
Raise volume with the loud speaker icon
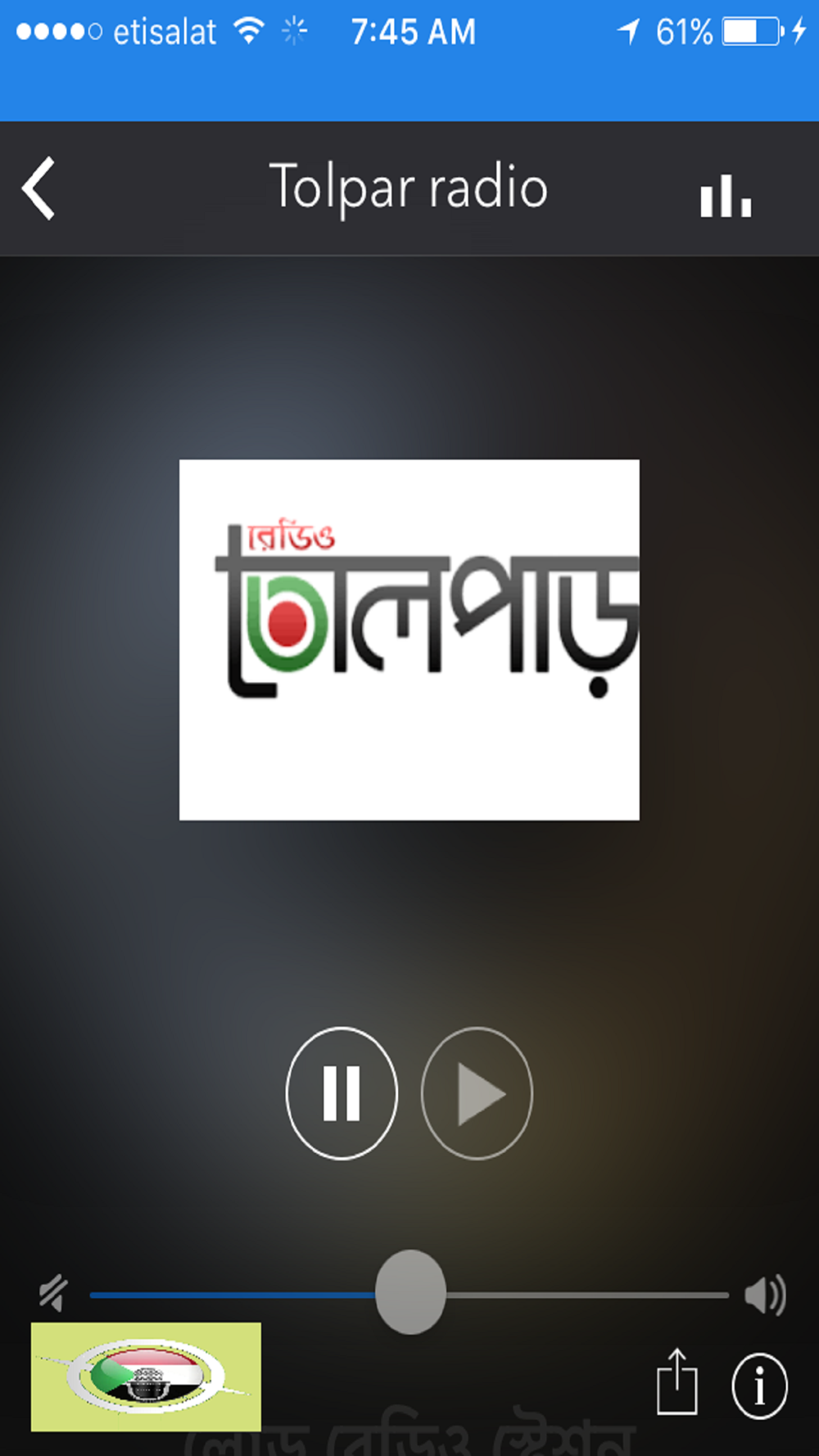tap(765, 1295)
